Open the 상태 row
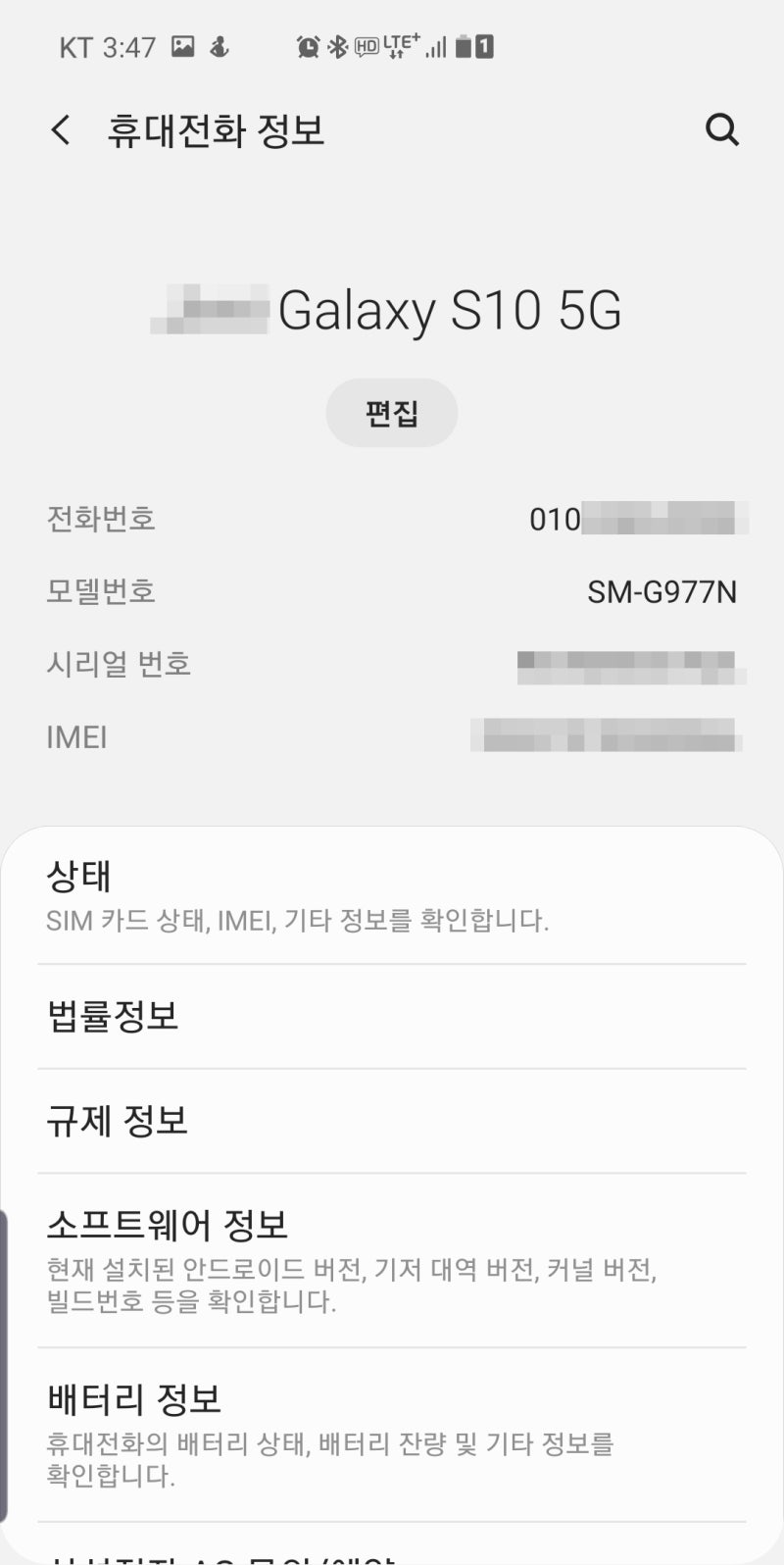784x1565 pixels. [x=392, y=895]
